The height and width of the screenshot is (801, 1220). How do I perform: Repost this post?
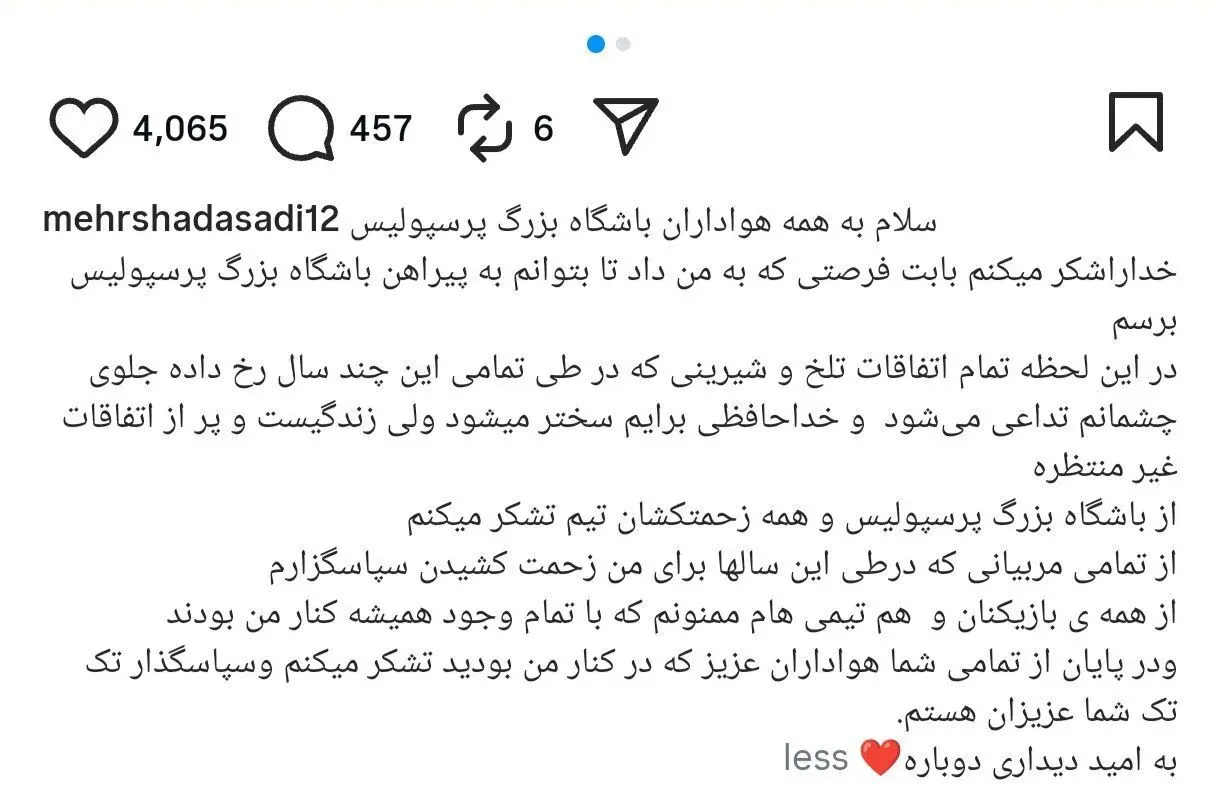484,130
